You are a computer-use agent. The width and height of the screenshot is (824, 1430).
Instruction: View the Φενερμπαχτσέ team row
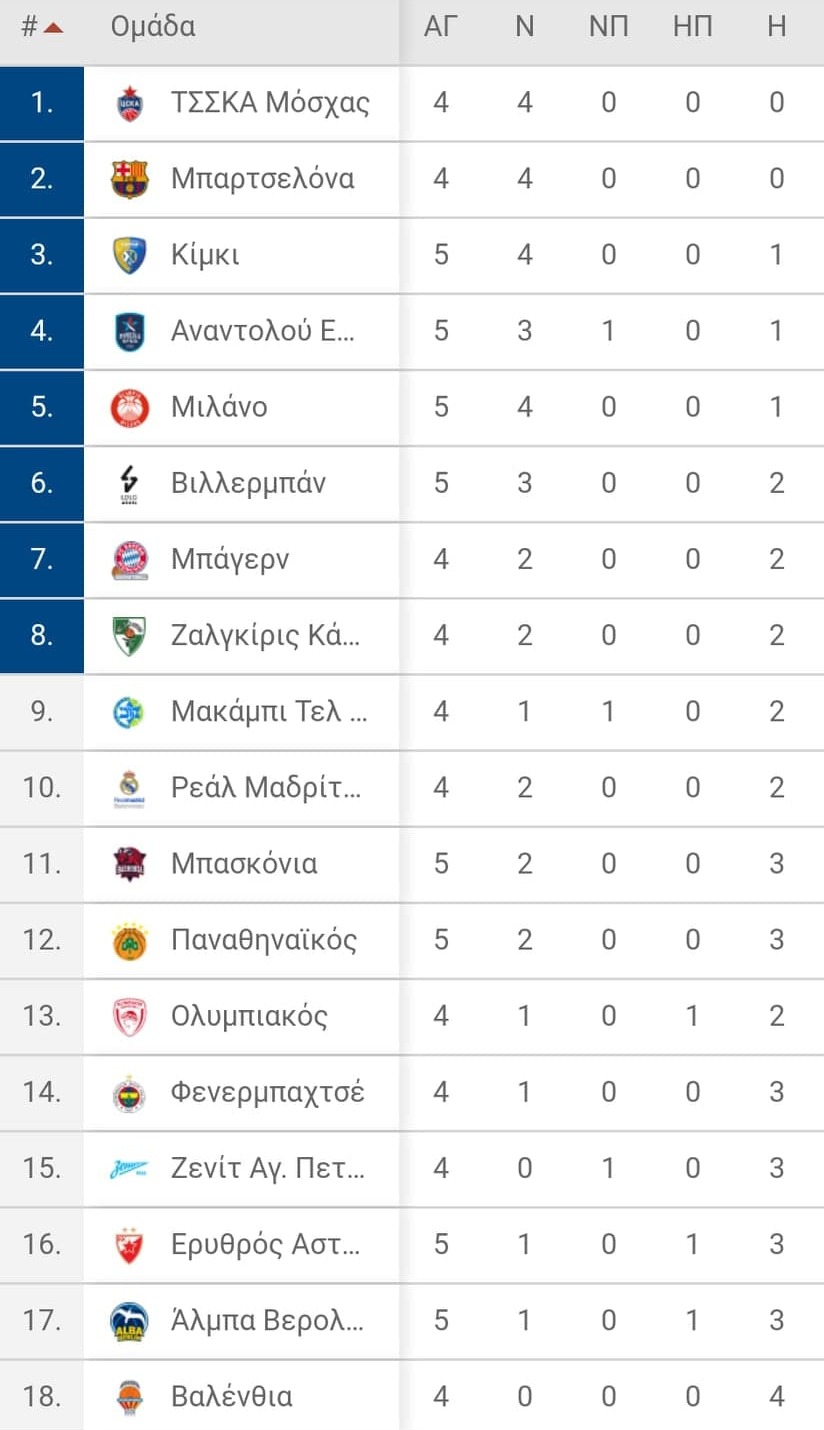pyautogui.click(x=267, y=1092)
